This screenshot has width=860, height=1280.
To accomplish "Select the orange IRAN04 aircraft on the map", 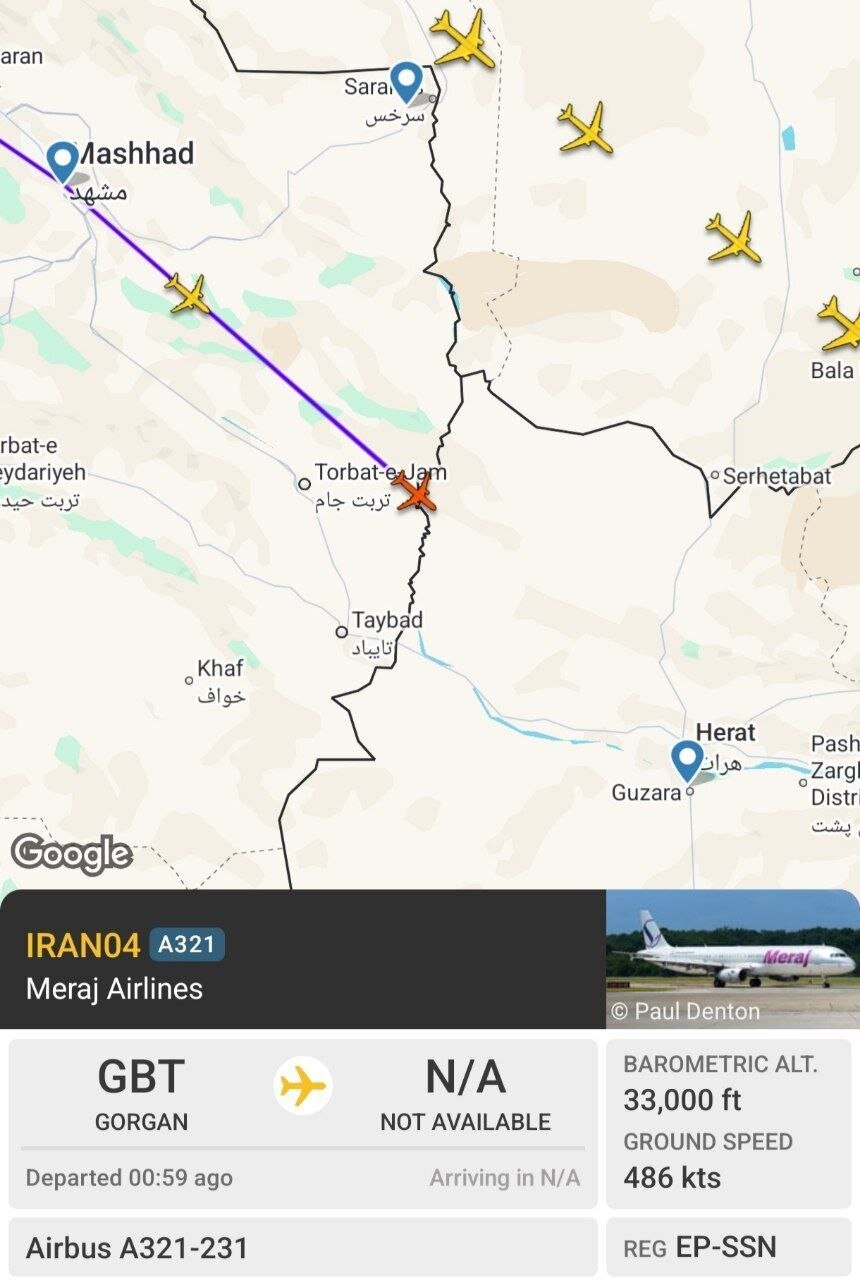I will click(x=415, y=492).
